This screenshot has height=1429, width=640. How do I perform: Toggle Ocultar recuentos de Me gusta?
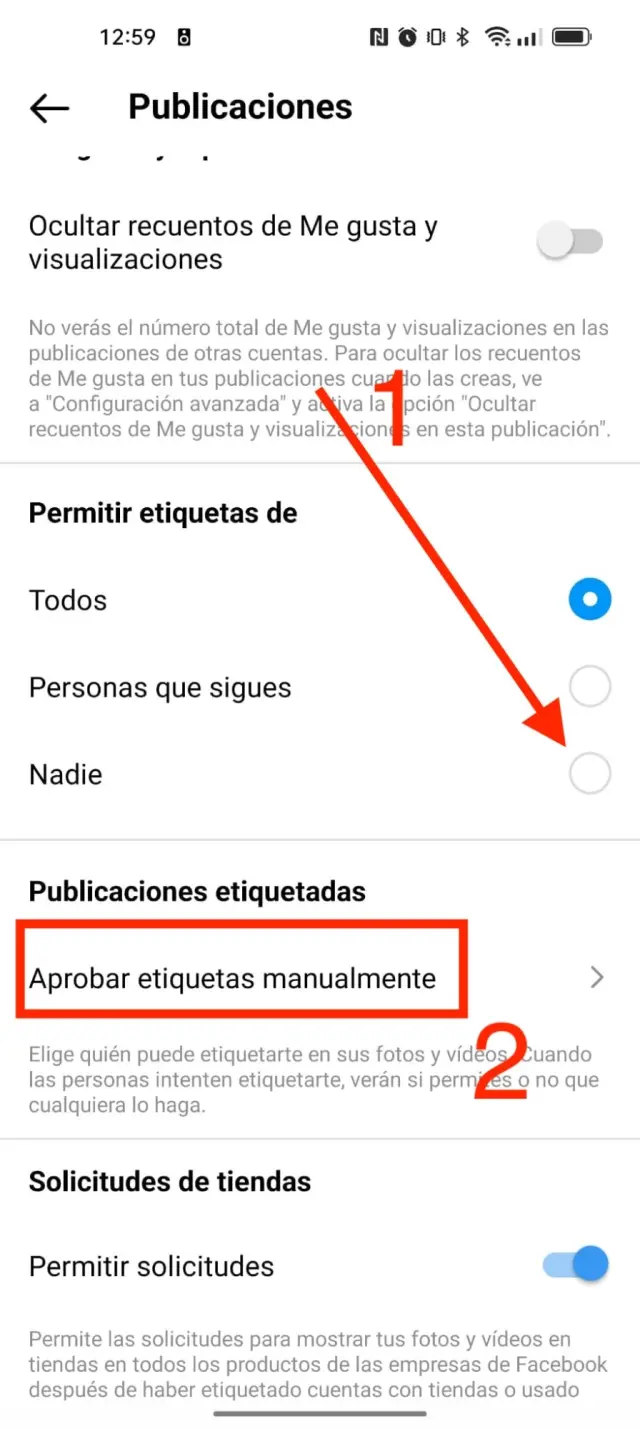click(571, 242)
